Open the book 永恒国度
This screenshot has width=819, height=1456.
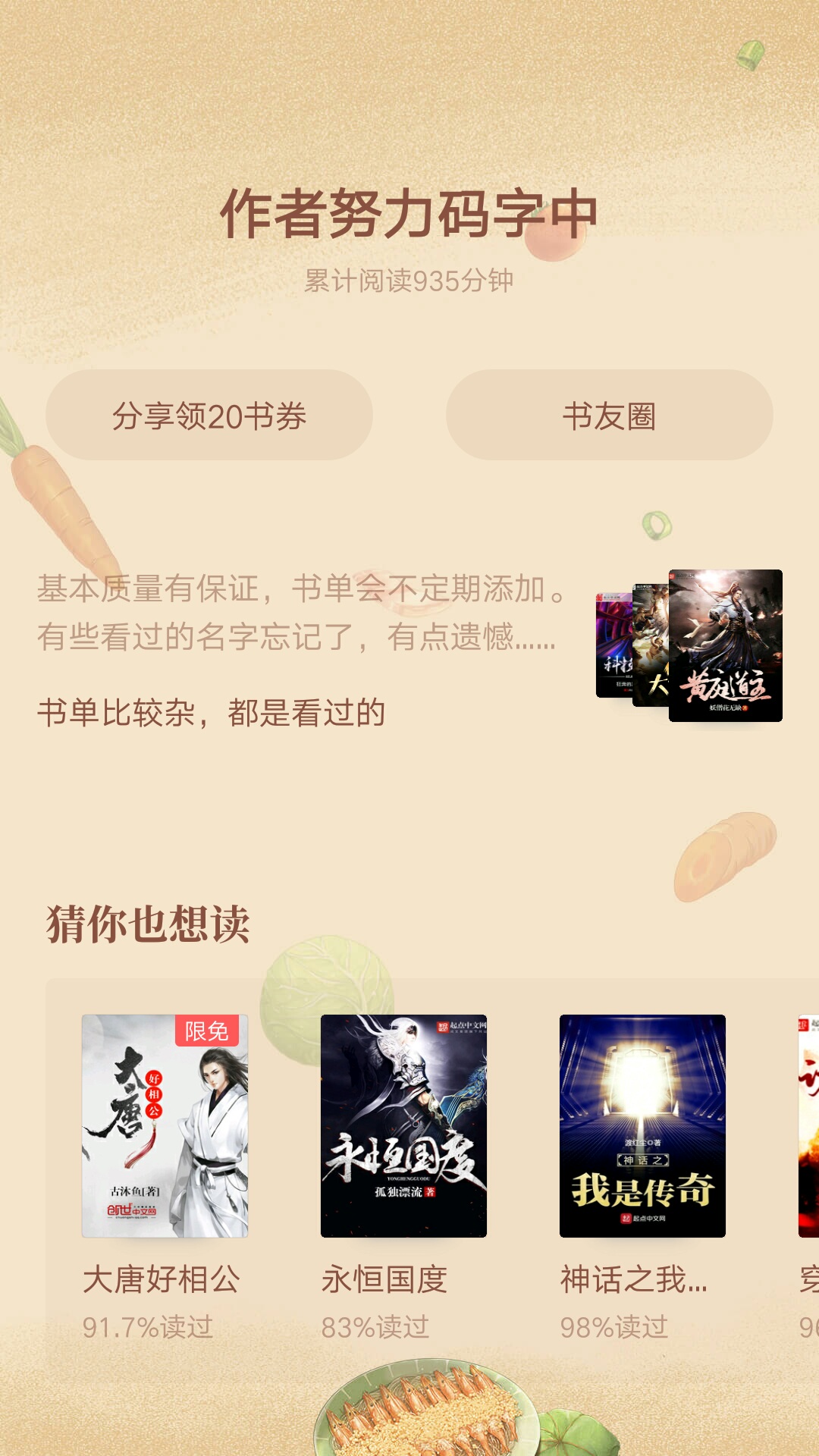pyautogui.click(x=403, y=1125)
